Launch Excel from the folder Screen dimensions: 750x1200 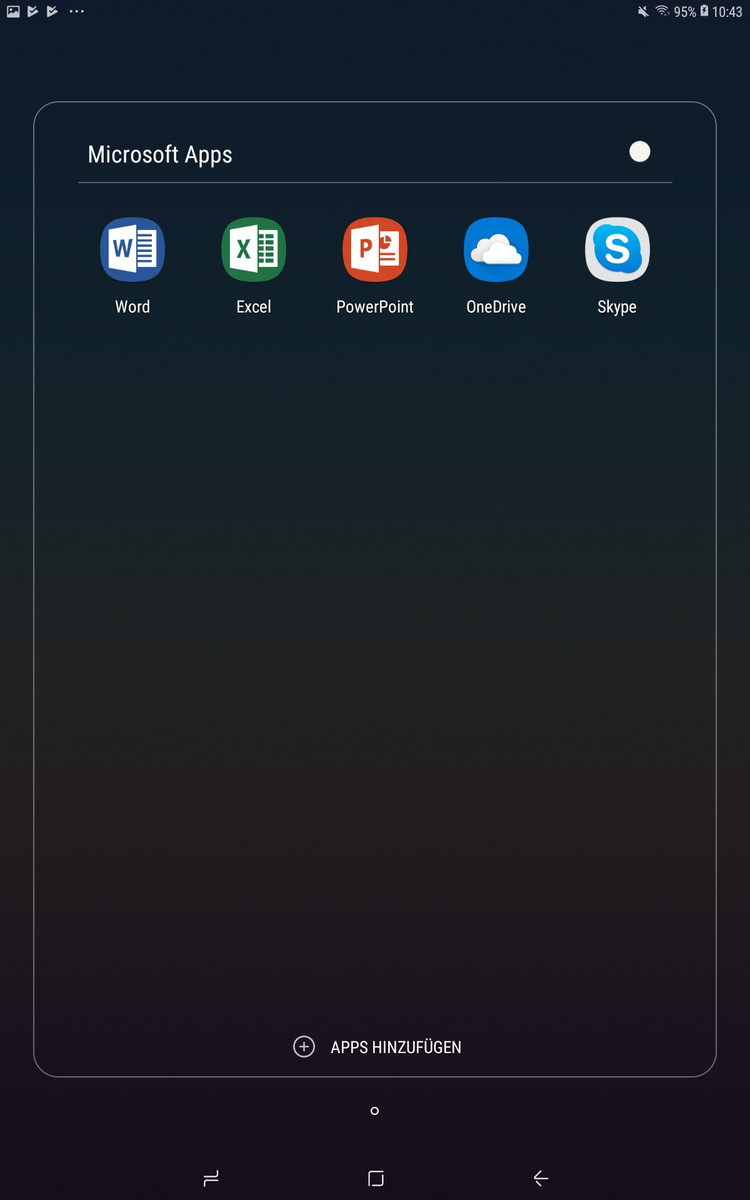coord(253,250)
